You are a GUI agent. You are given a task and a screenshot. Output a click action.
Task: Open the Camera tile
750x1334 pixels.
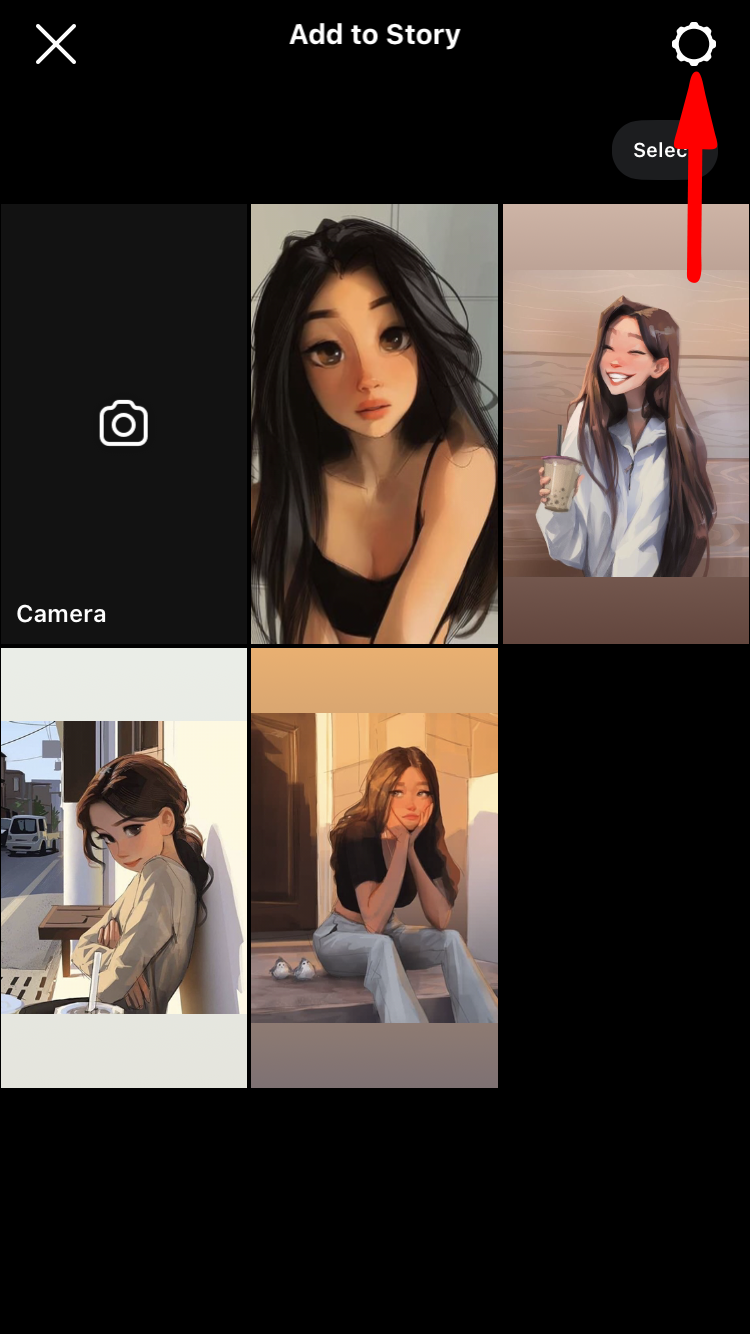point(124,424)
